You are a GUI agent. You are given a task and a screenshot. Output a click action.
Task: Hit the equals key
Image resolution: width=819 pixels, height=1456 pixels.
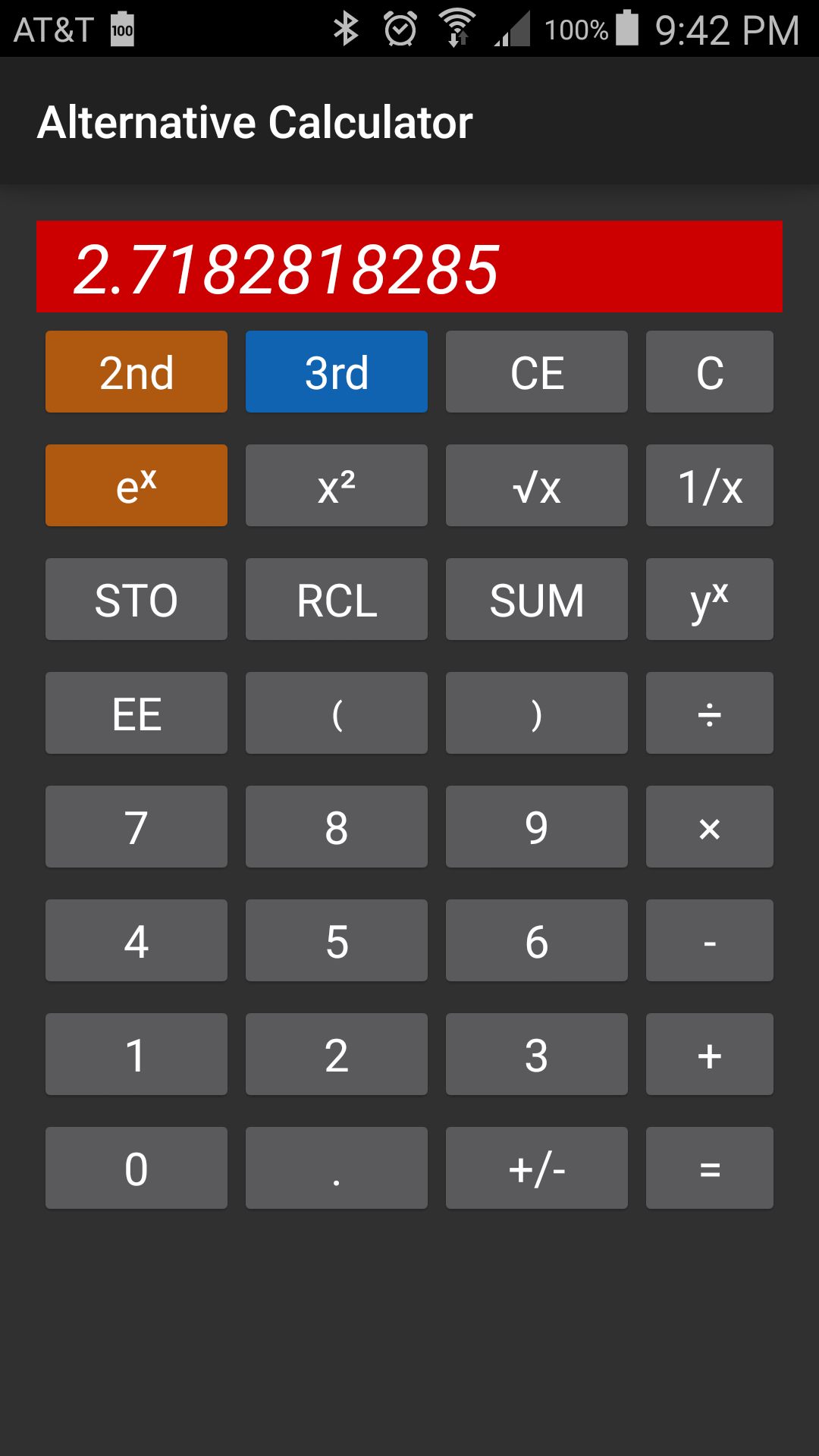(710, 1168)
